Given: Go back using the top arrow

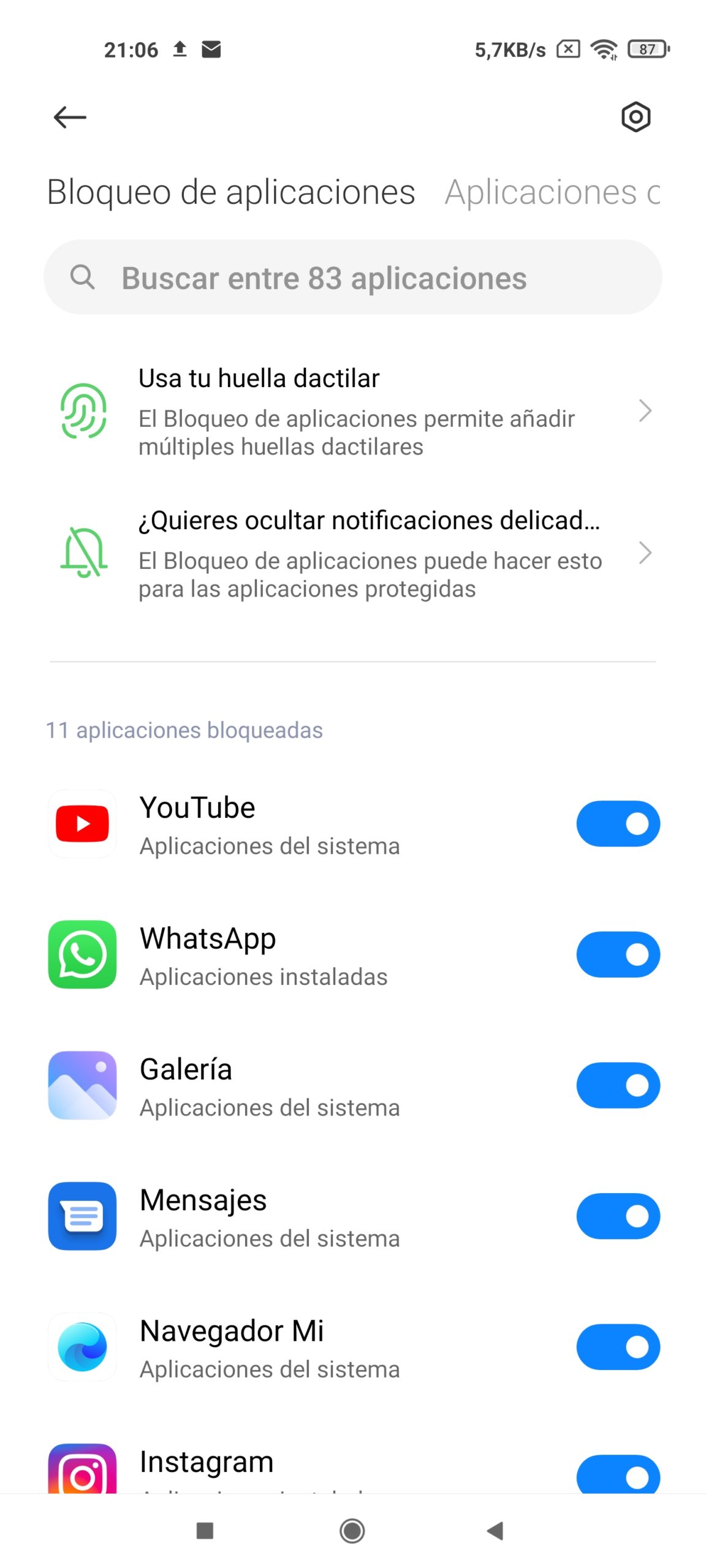Looking at the screenshot, I should point(70,117).
